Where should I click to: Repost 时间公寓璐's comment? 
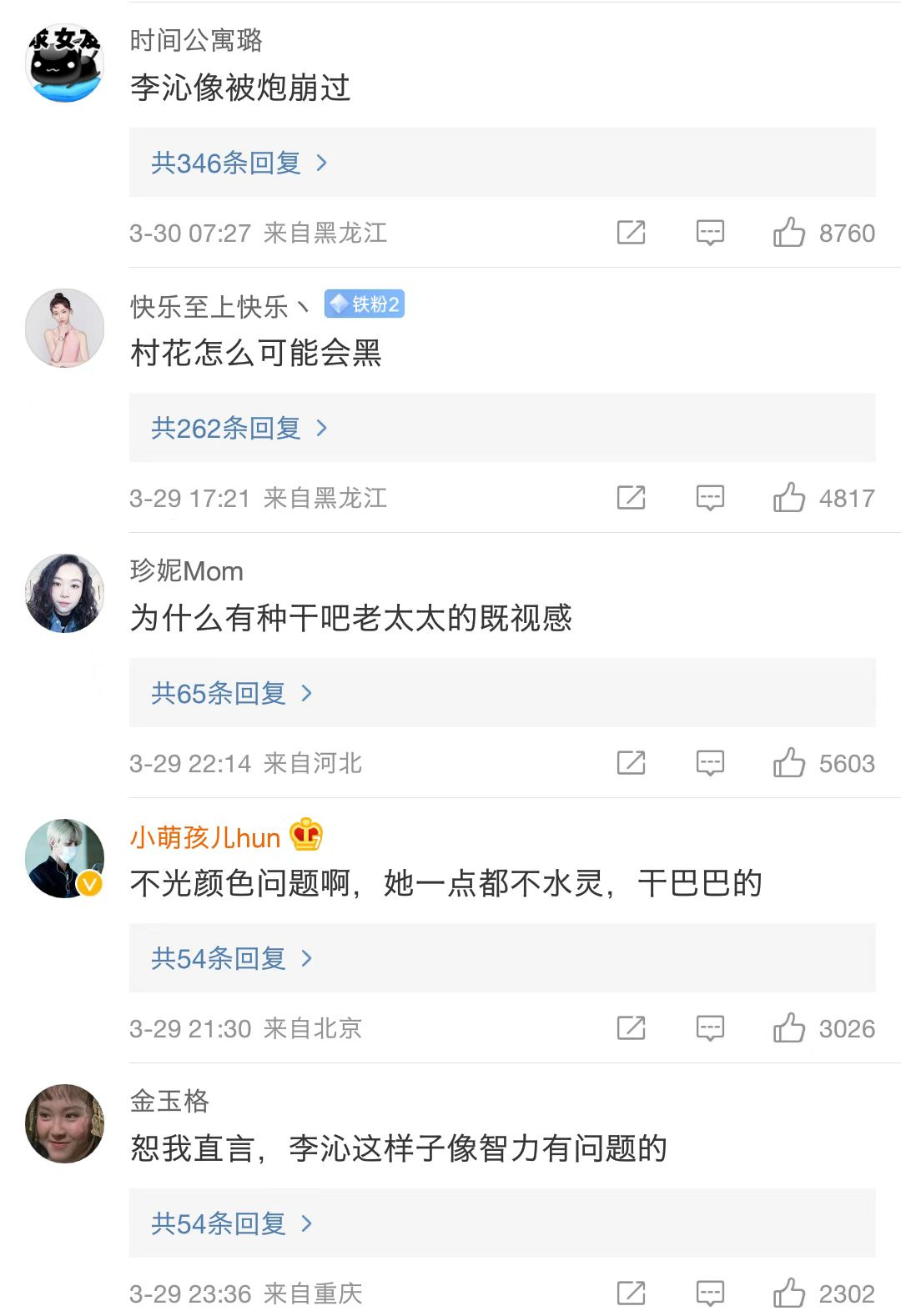(631, 233)
